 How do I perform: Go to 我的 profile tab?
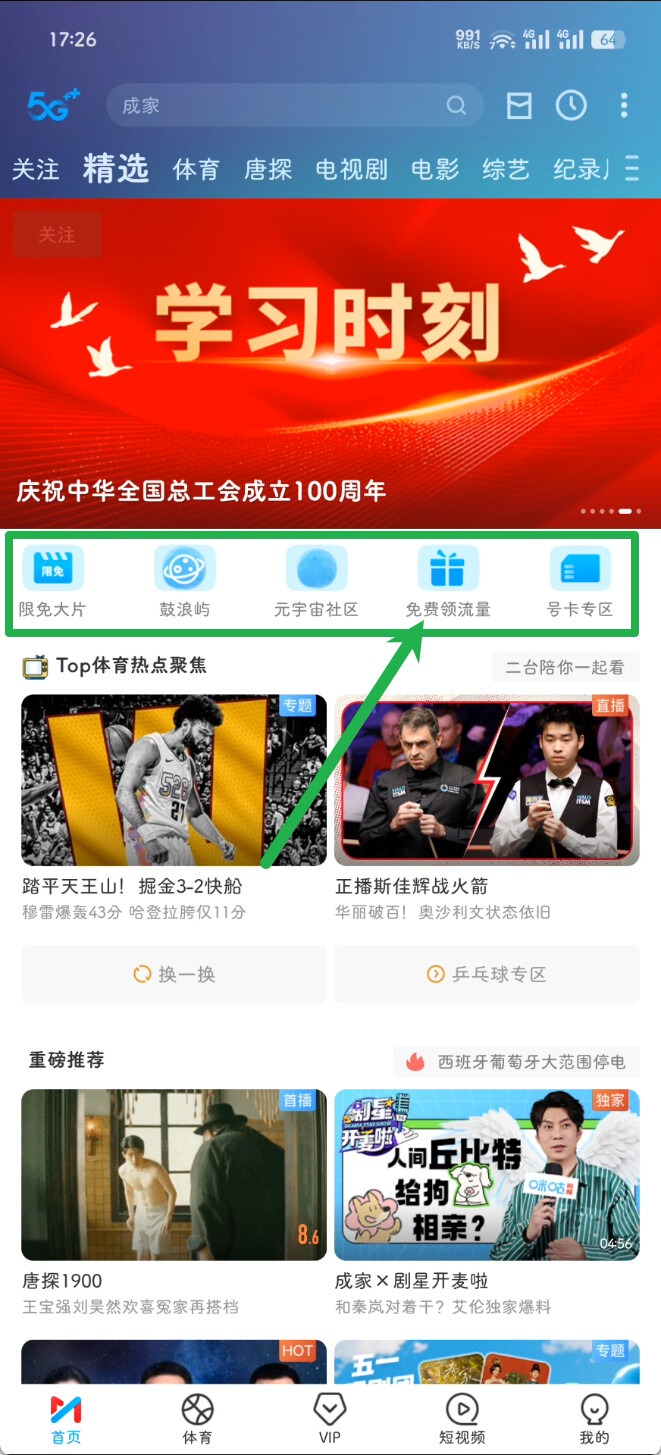594,1418
